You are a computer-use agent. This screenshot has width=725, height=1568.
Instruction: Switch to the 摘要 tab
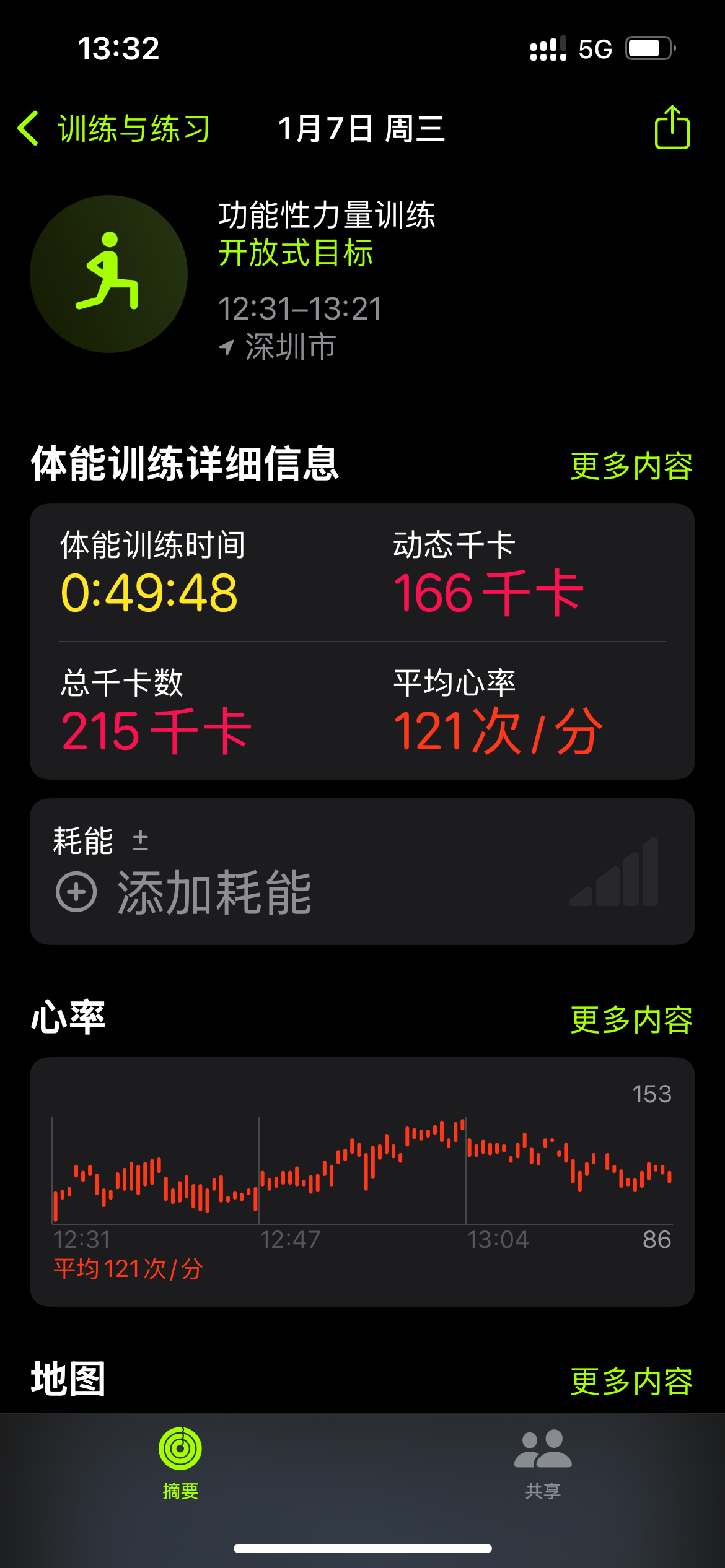(180, 1463)
